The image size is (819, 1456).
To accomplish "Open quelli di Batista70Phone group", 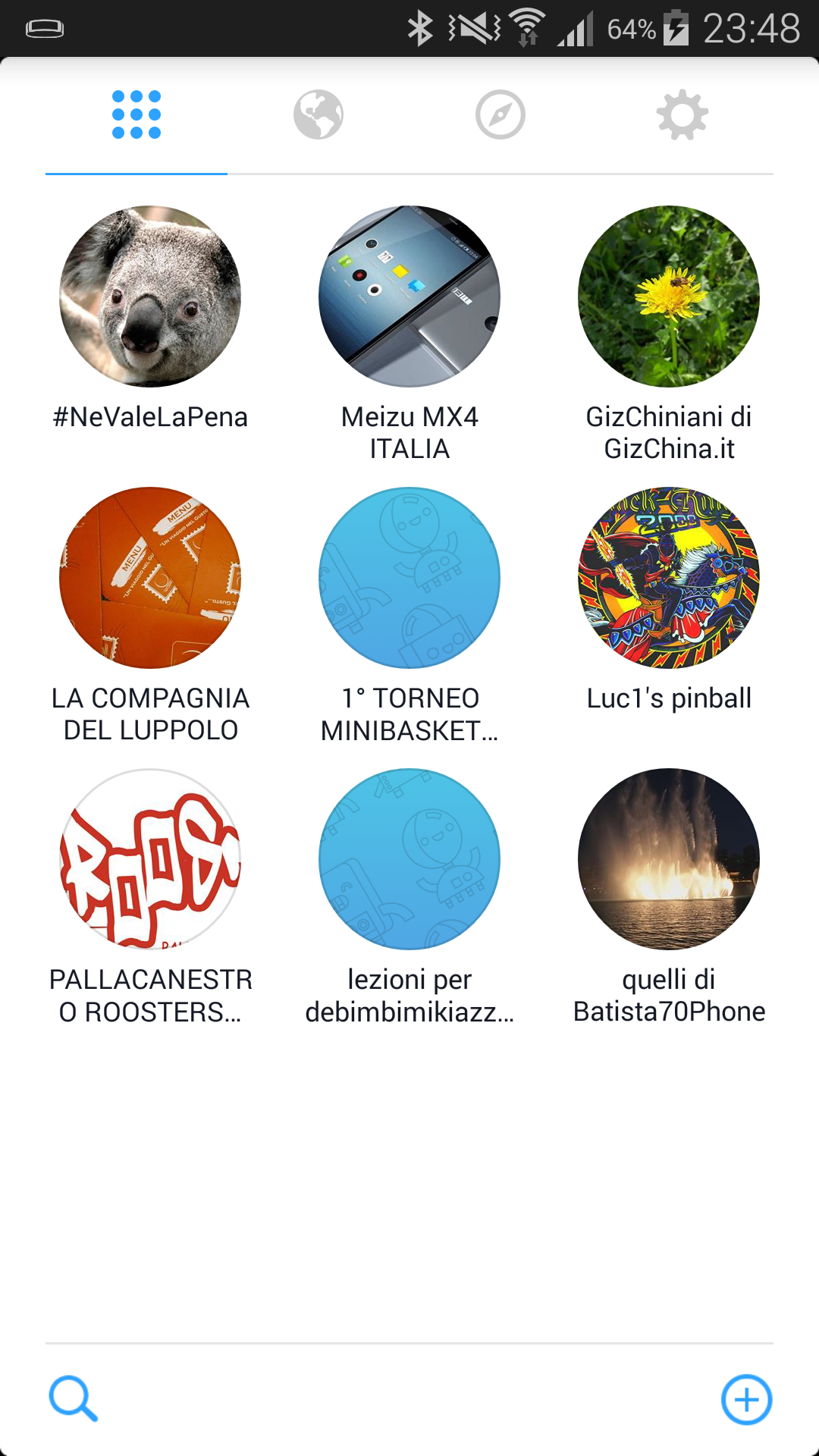I will tap(669, 859).
